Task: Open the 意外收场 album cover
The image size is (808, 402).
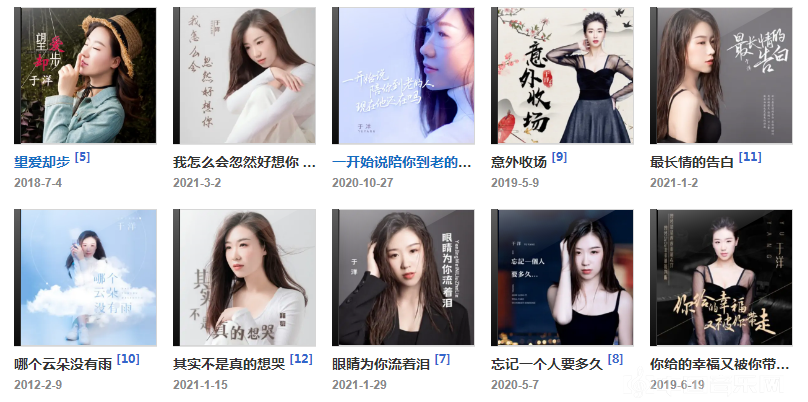Action: 562,76
